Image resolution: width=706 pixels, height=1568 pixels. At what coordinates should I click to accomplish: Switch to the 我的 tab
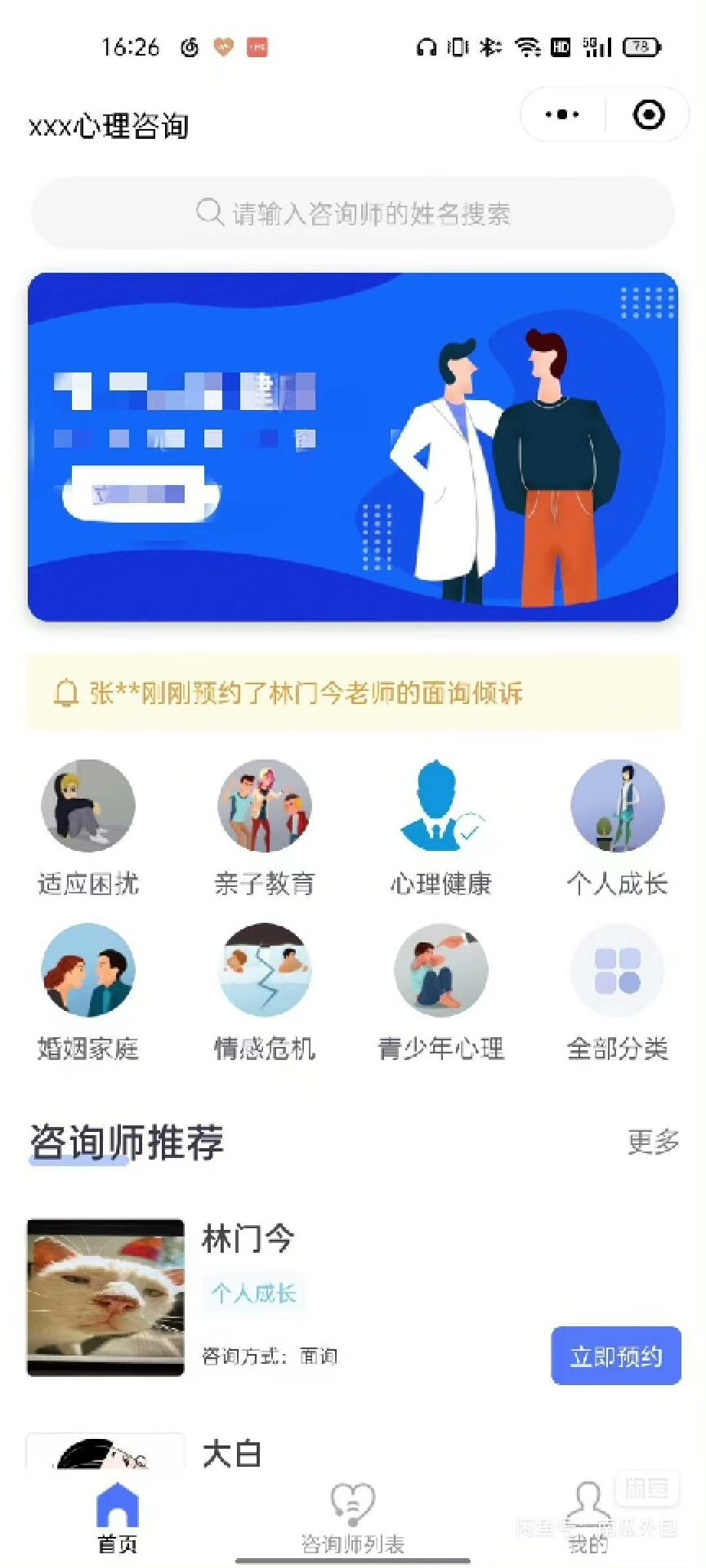588,1519
